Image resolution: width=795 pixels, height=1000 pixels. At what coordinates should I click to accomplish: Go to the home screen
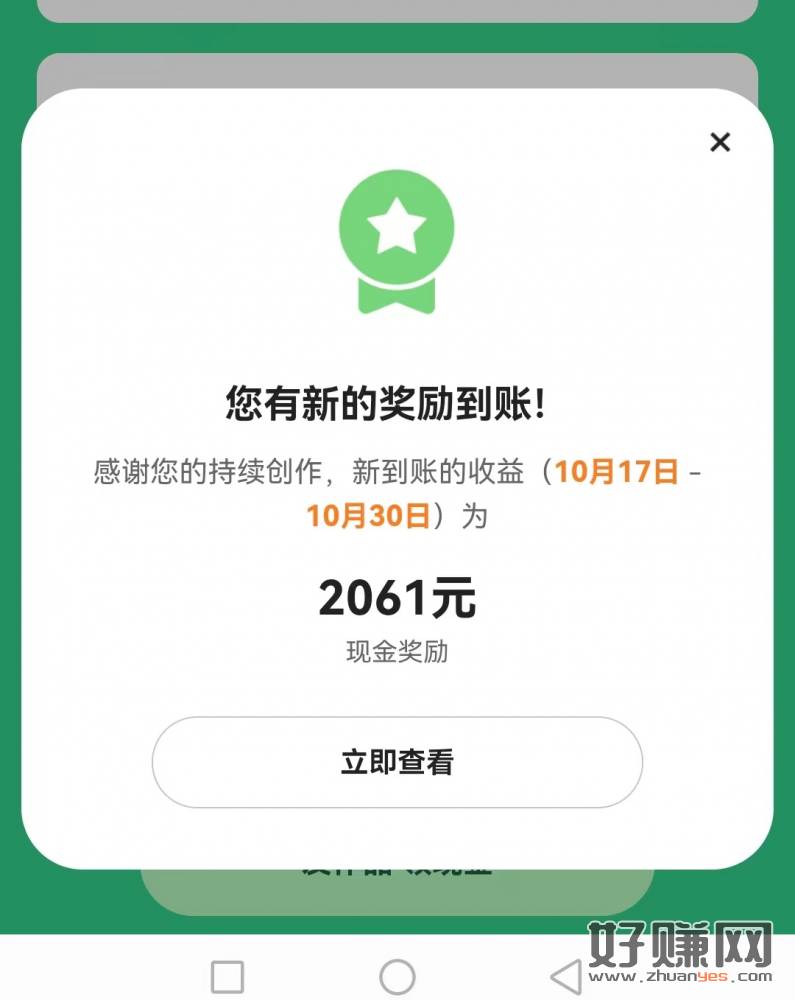397,976
